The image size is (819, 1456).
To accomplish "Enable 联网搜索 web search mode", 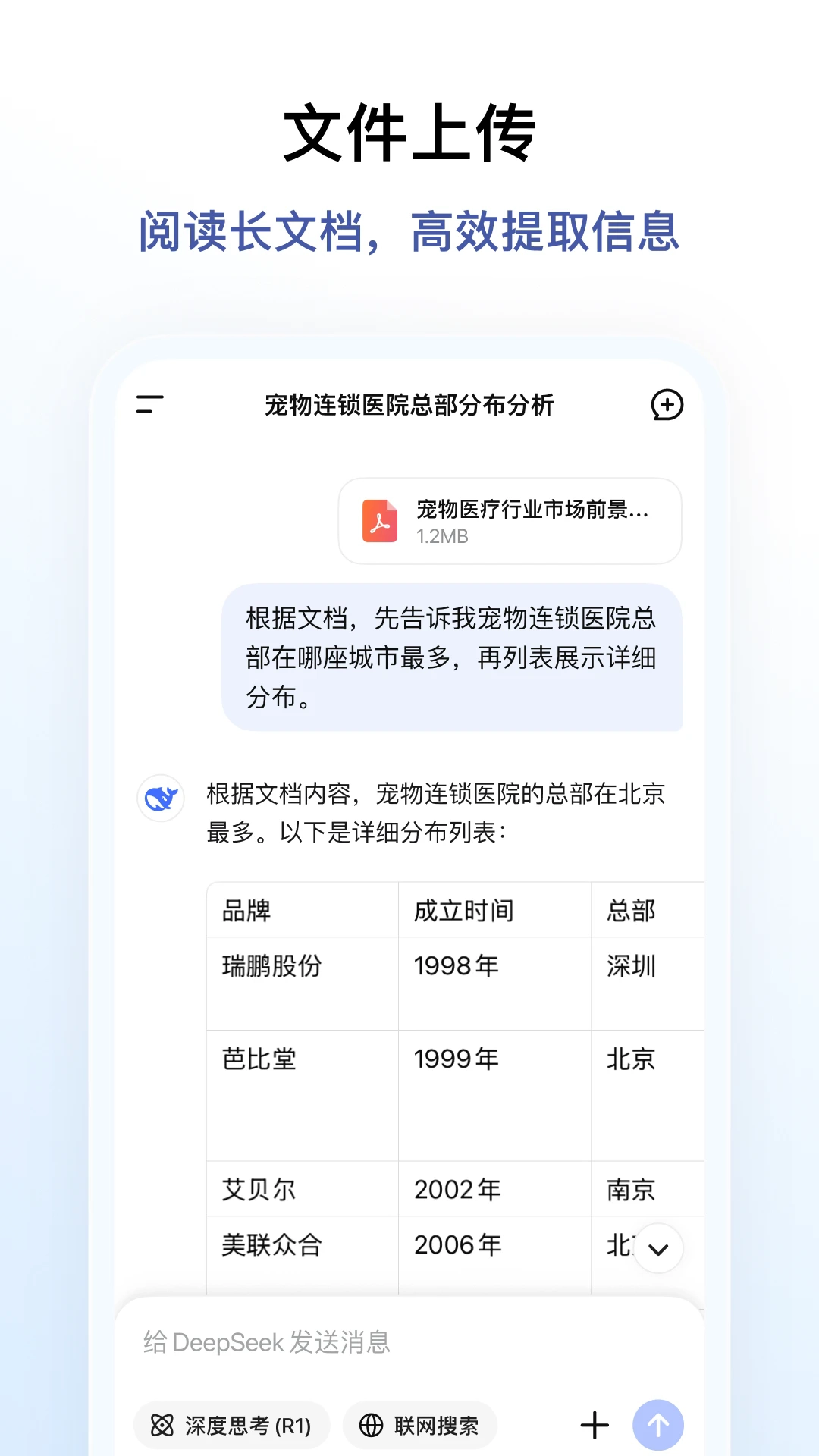I will (419, 1425).
